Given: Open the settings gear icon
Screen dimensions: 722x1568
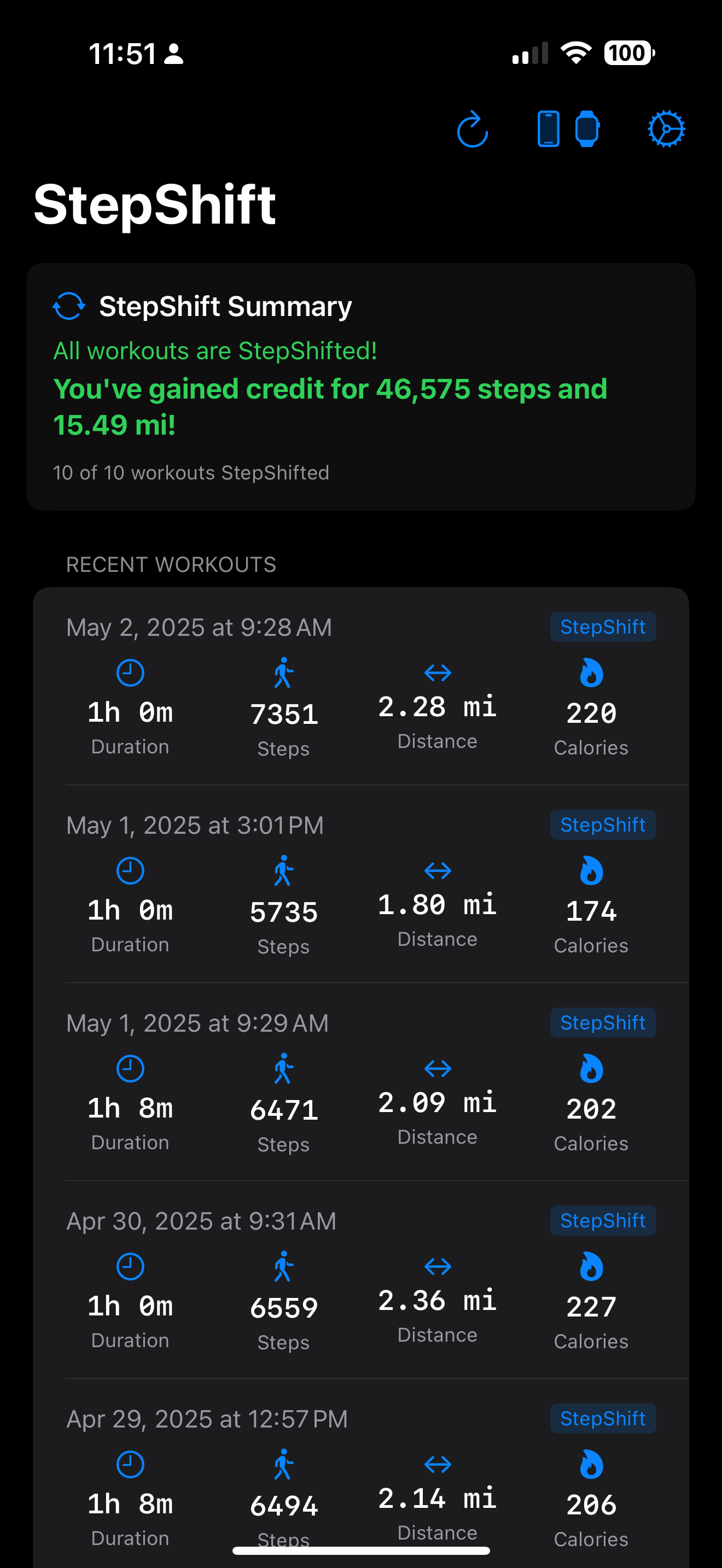Looking at the screenshot, I should click(x=666, y=128).
